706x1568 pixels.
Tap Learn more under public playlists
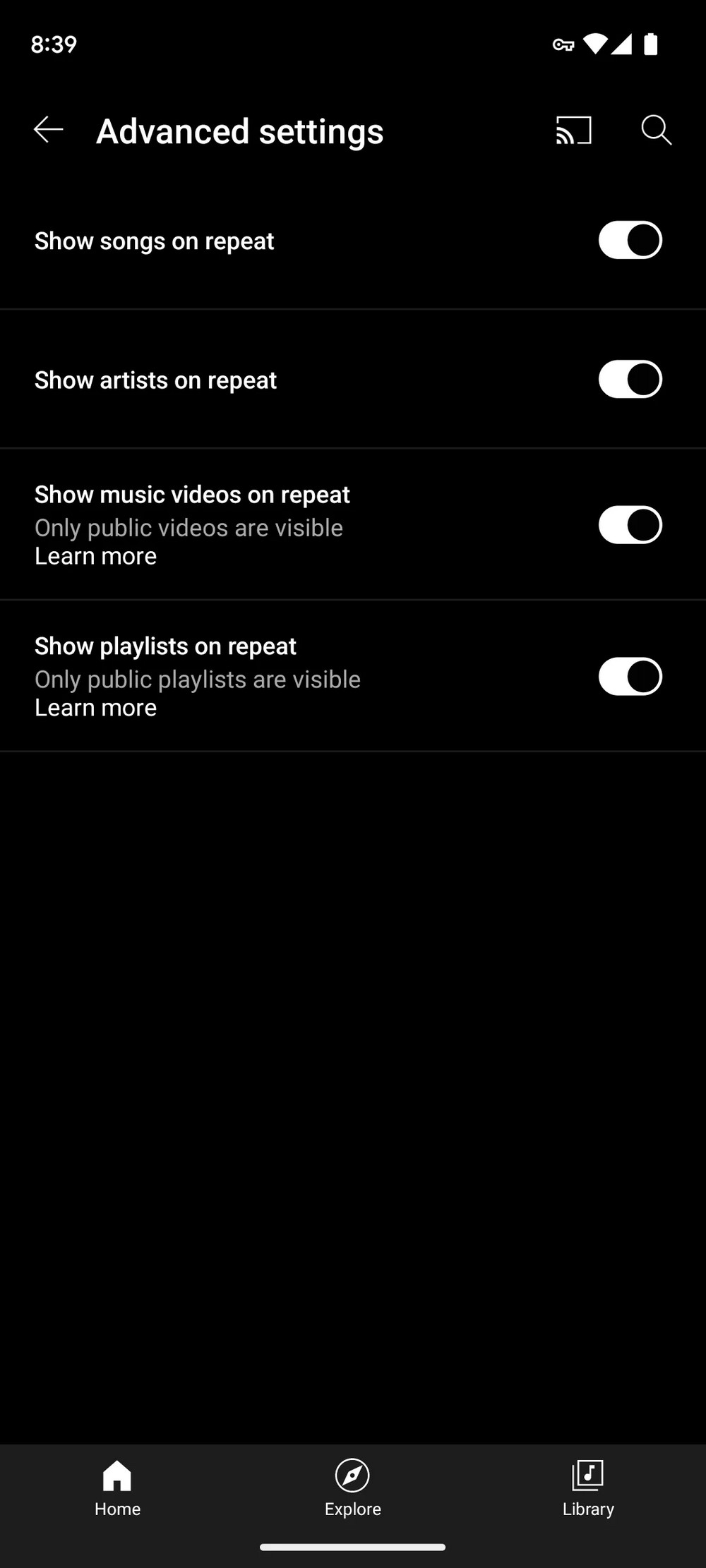coord(96,708)
